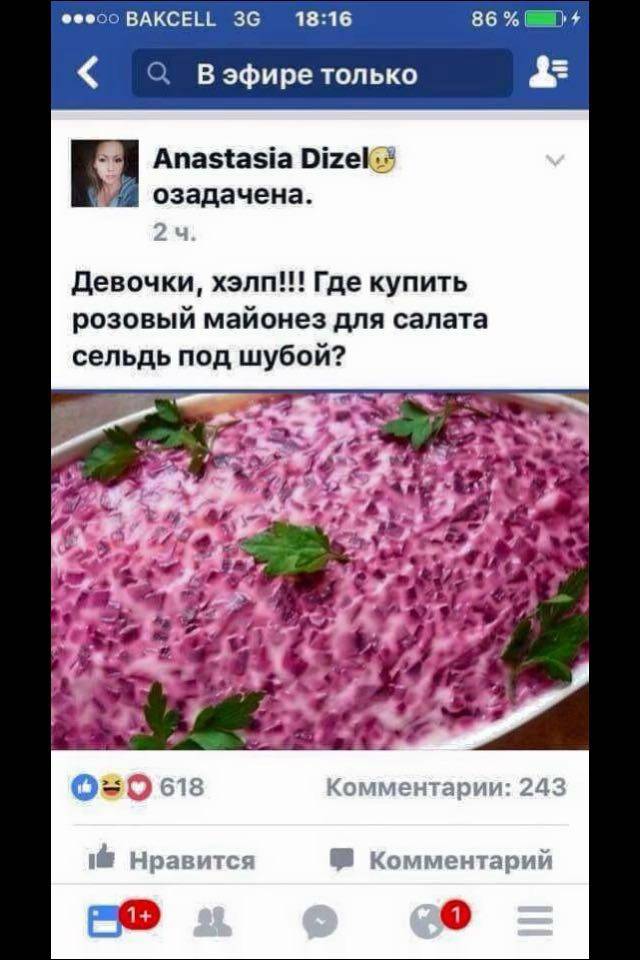640x960 pixels.
Task: Go back with the top-left arrow
Action: [x=88, y=73]
